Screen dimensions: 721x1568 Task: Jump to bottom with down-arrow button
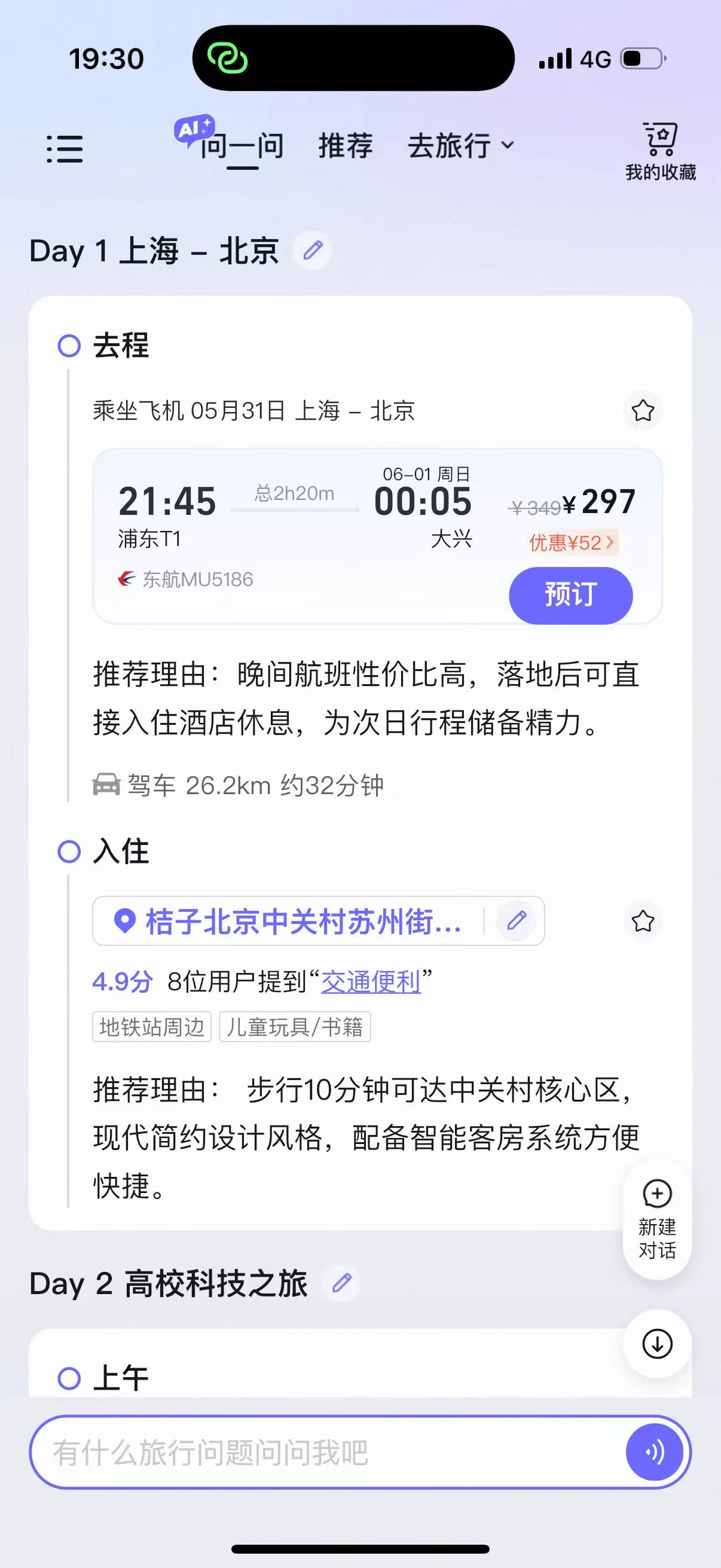[657, 1344]
